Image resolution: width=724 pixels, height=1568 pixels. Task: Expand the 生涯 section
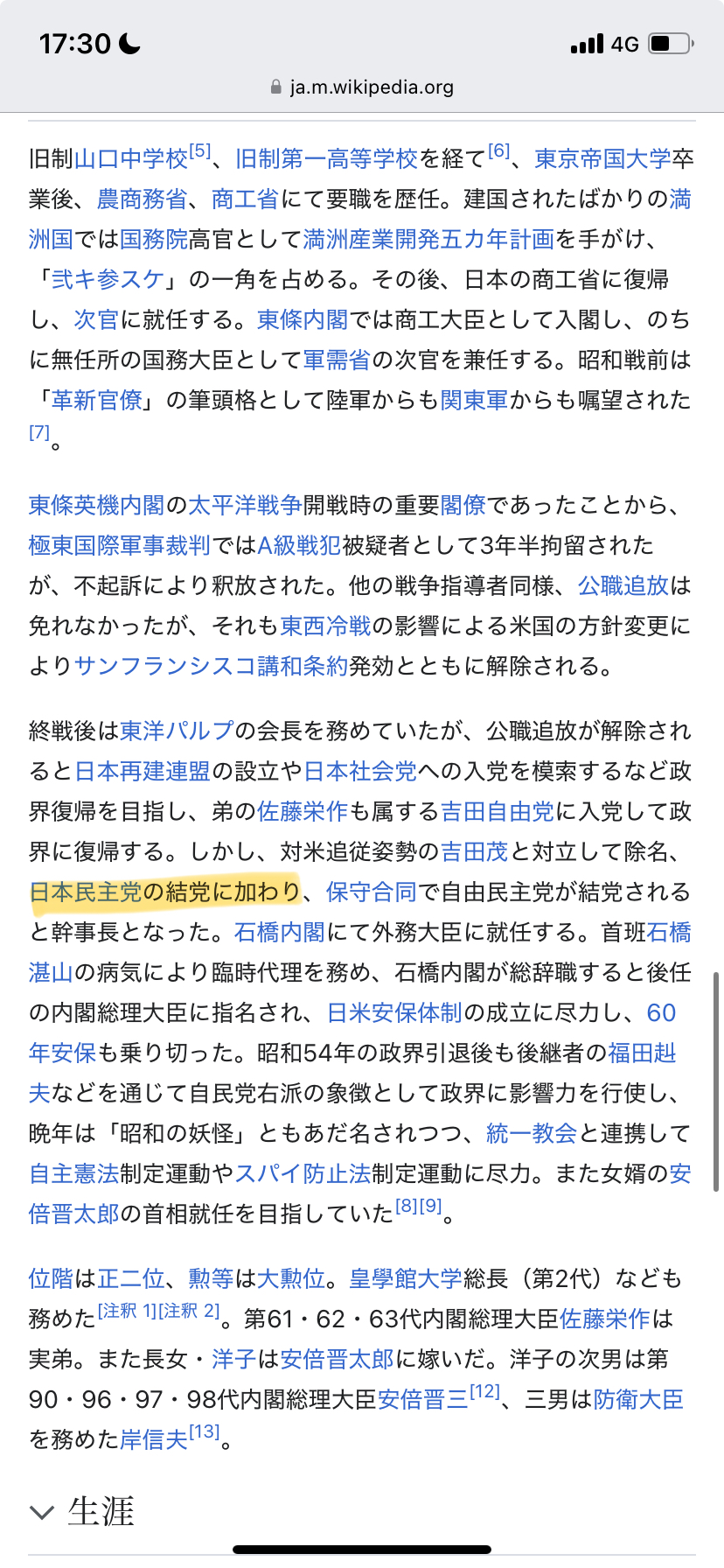[x=83, y=1512]
